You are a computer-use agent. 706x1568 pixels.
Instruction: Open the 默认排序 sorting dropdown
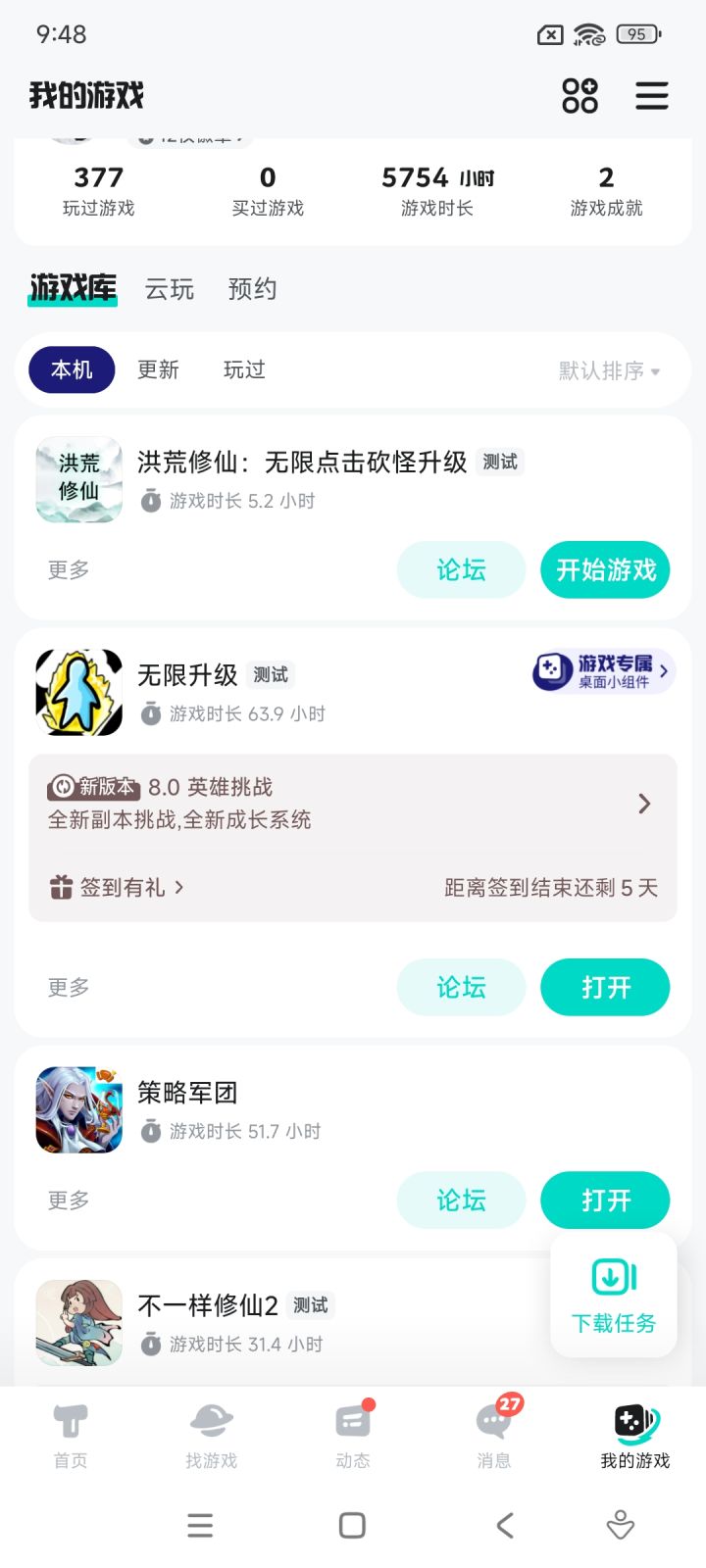608,369
